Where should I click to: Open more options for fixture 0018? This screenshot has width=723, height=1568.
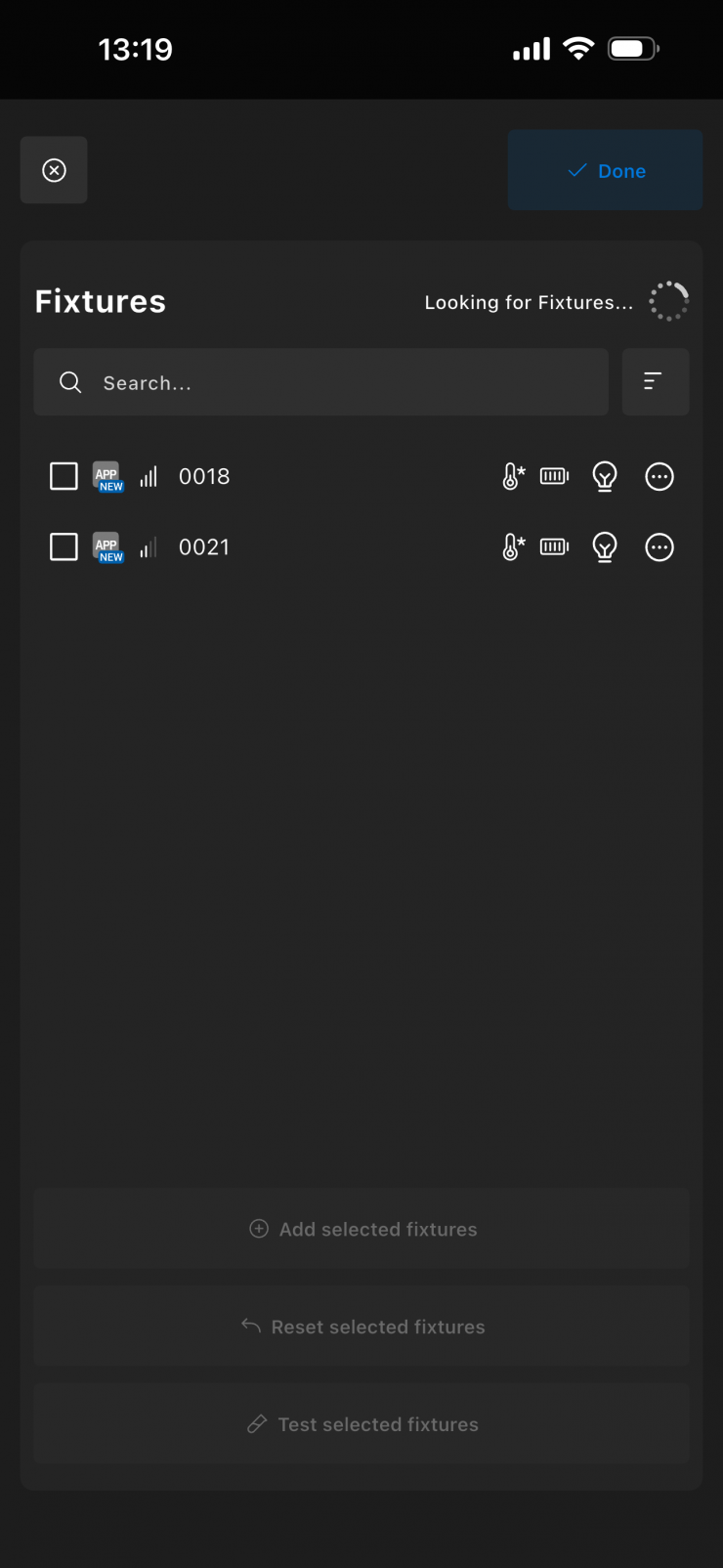pos(659,476)
